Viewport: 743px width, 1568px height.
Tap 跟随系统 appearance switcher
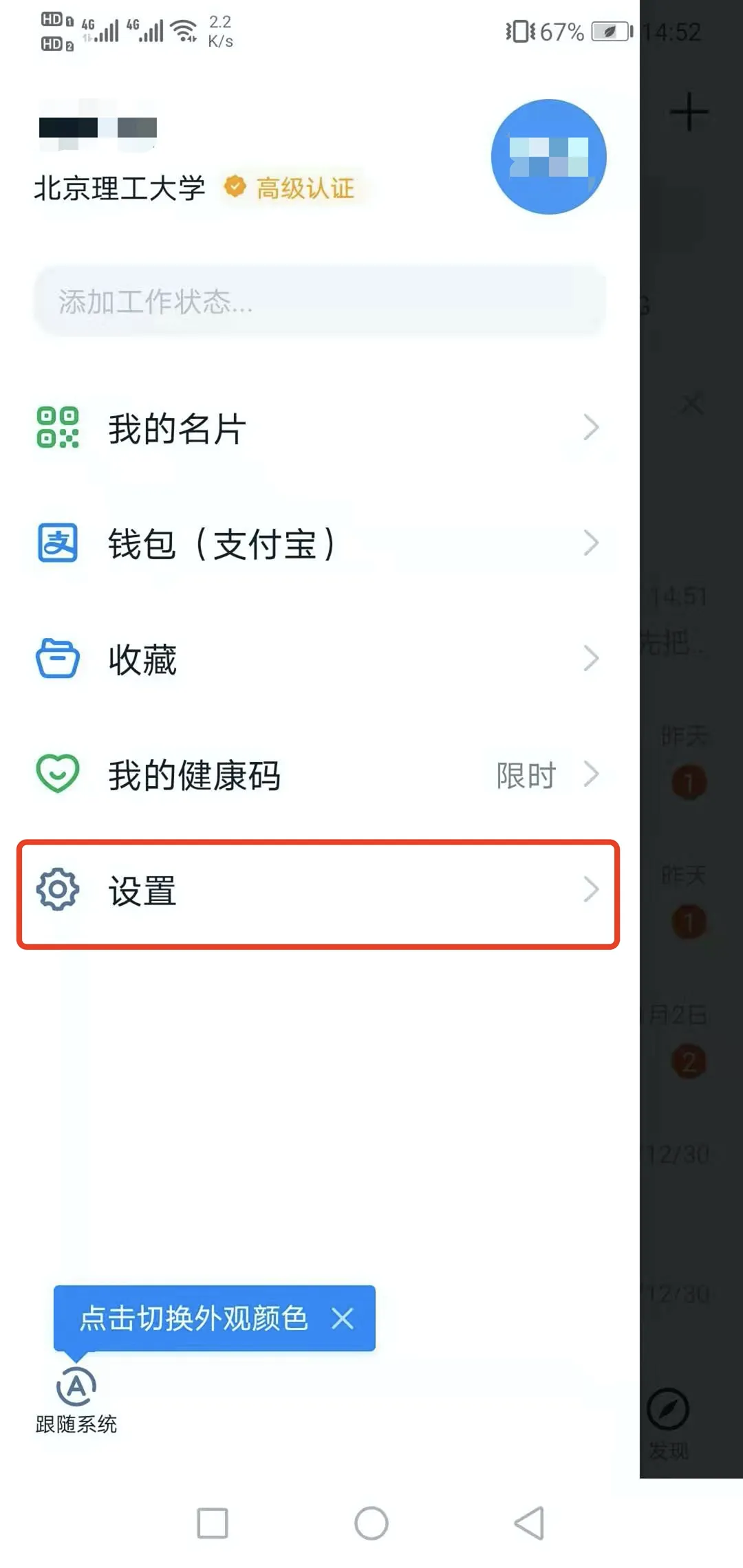click(76, 1400)
